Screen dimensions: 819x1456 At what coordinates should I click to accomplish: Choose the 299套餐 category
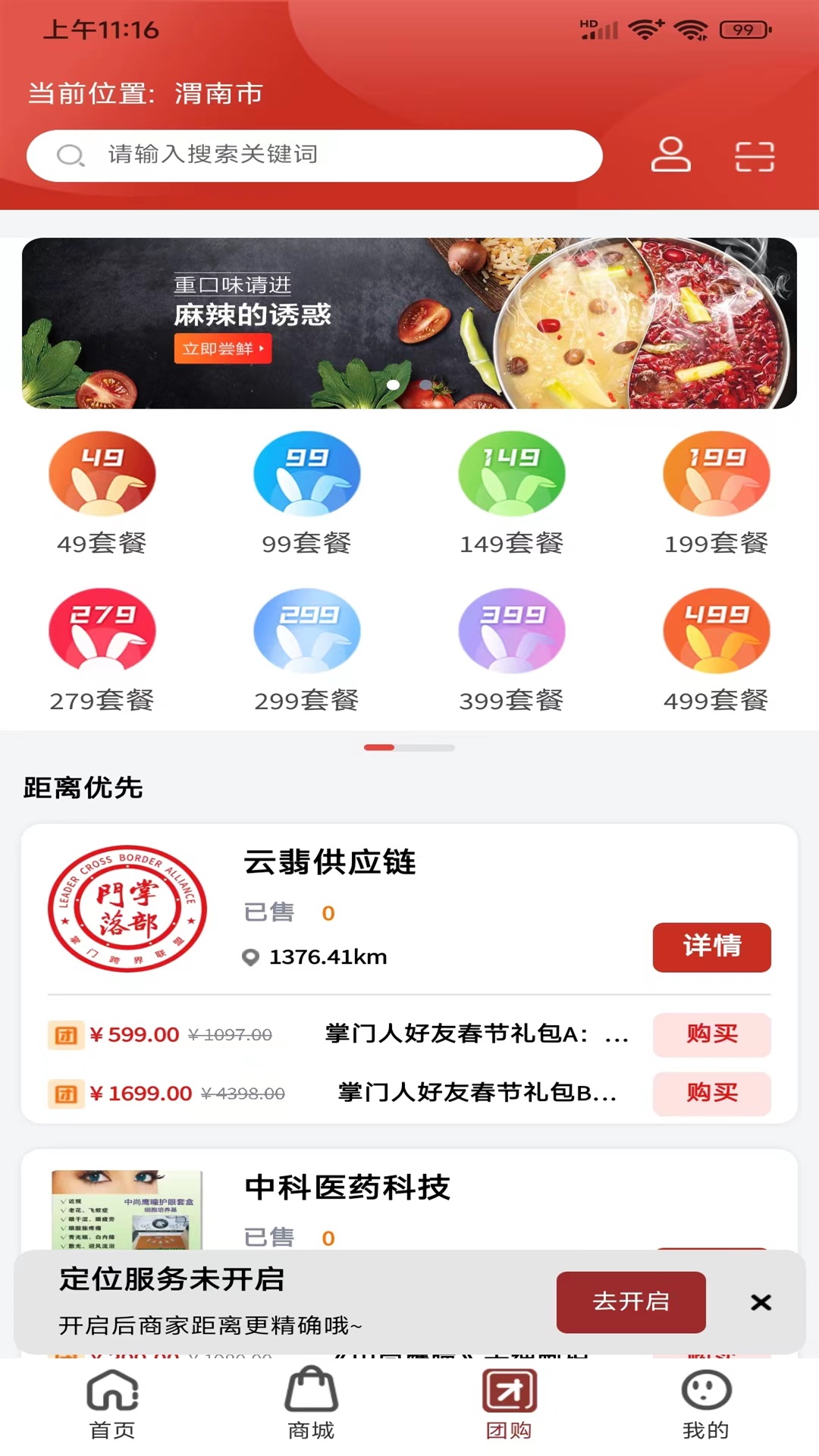click(307, 651)
